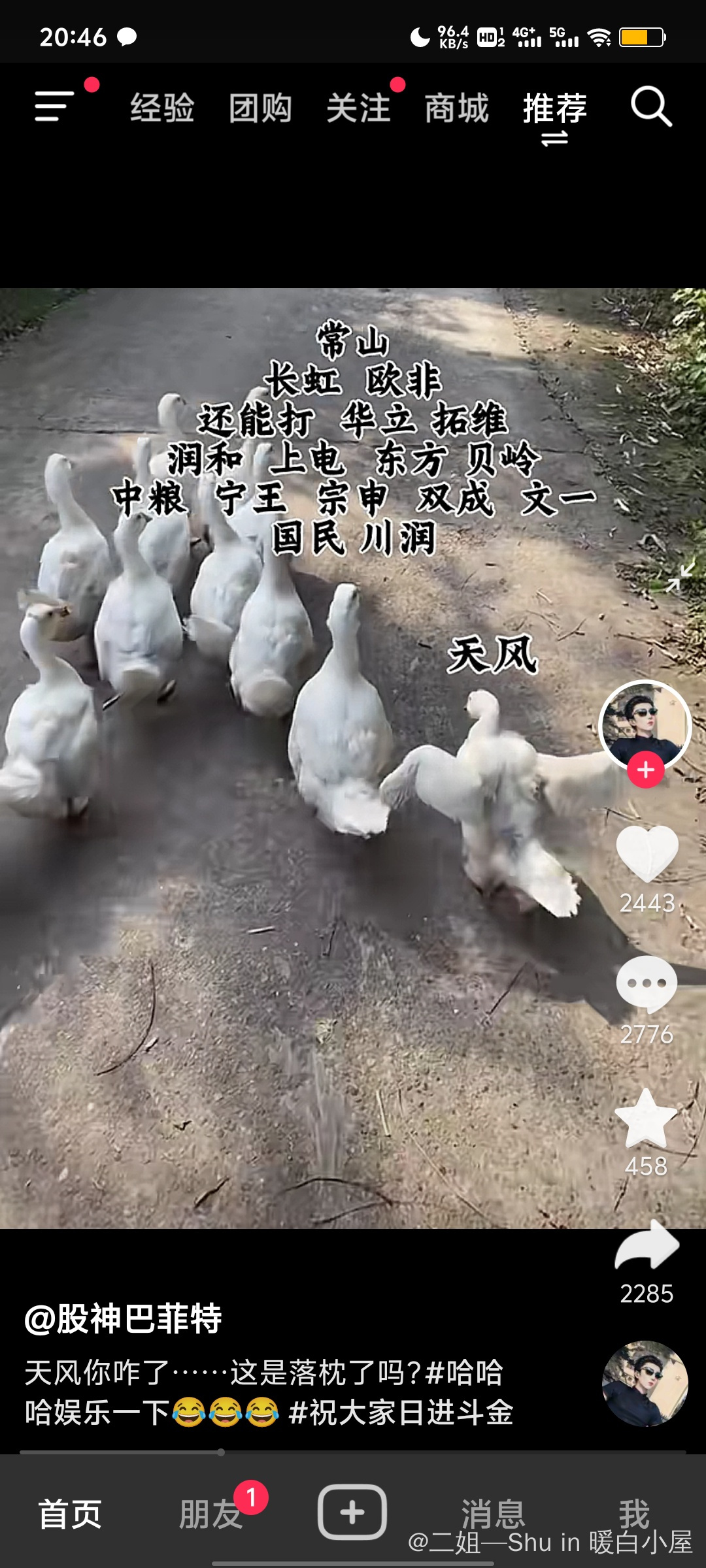Share this video with the arrow icon

(647, 1247)
